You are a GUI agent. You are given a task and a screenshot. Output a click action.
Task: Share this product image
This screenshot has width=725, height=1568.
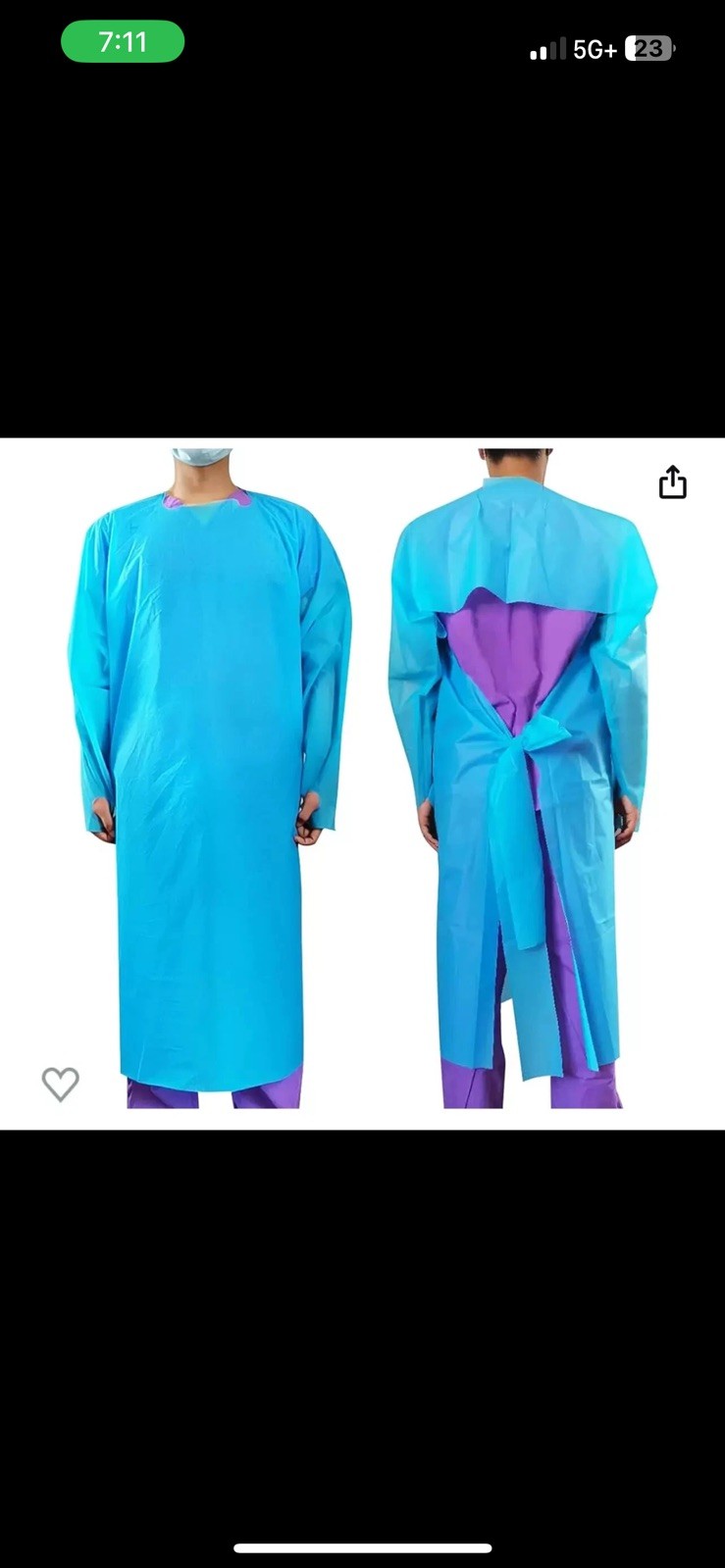point(672,482)
